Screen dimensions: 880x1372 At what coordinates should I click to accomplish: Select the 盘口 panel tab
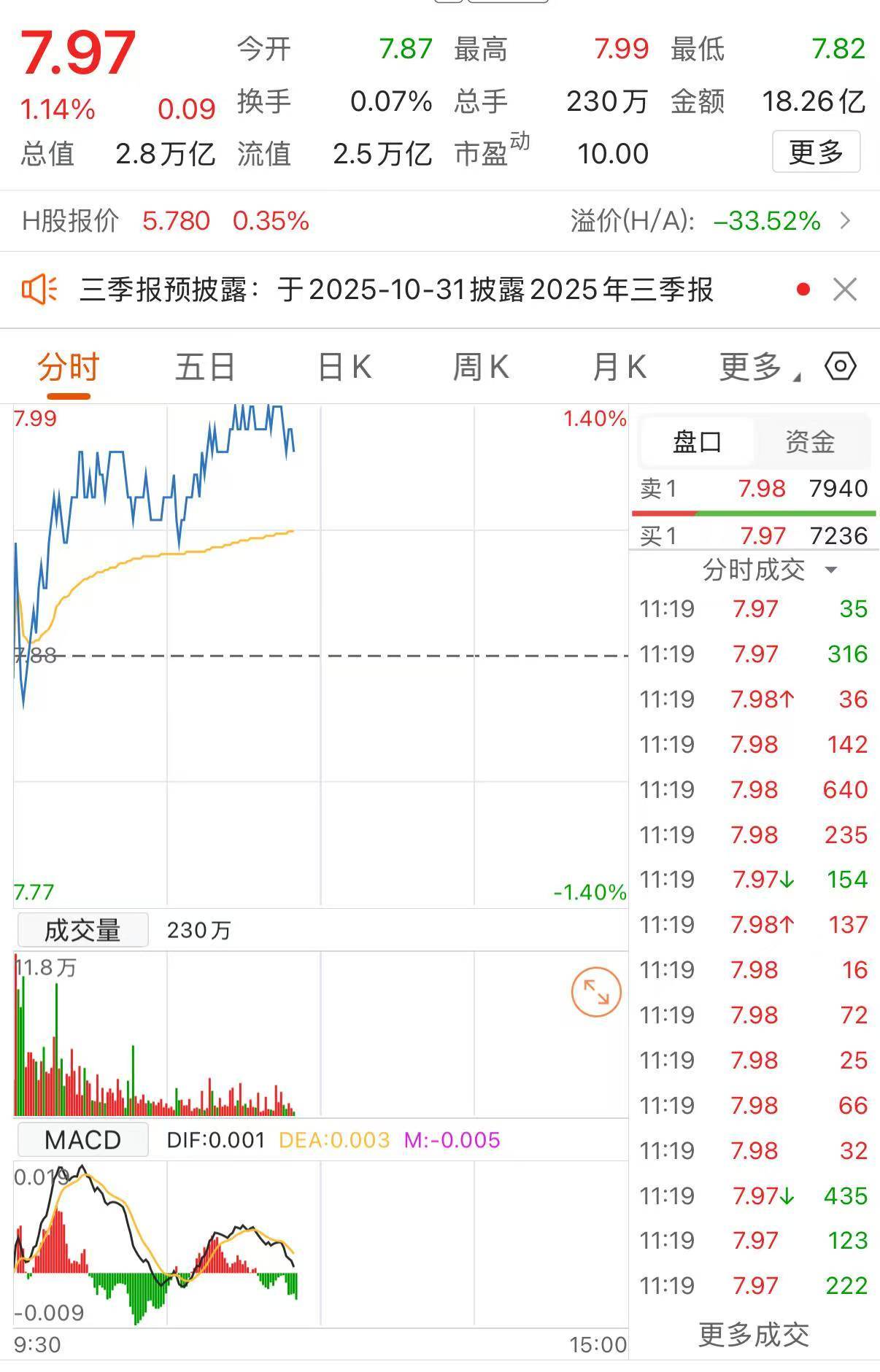pos(697,442)
